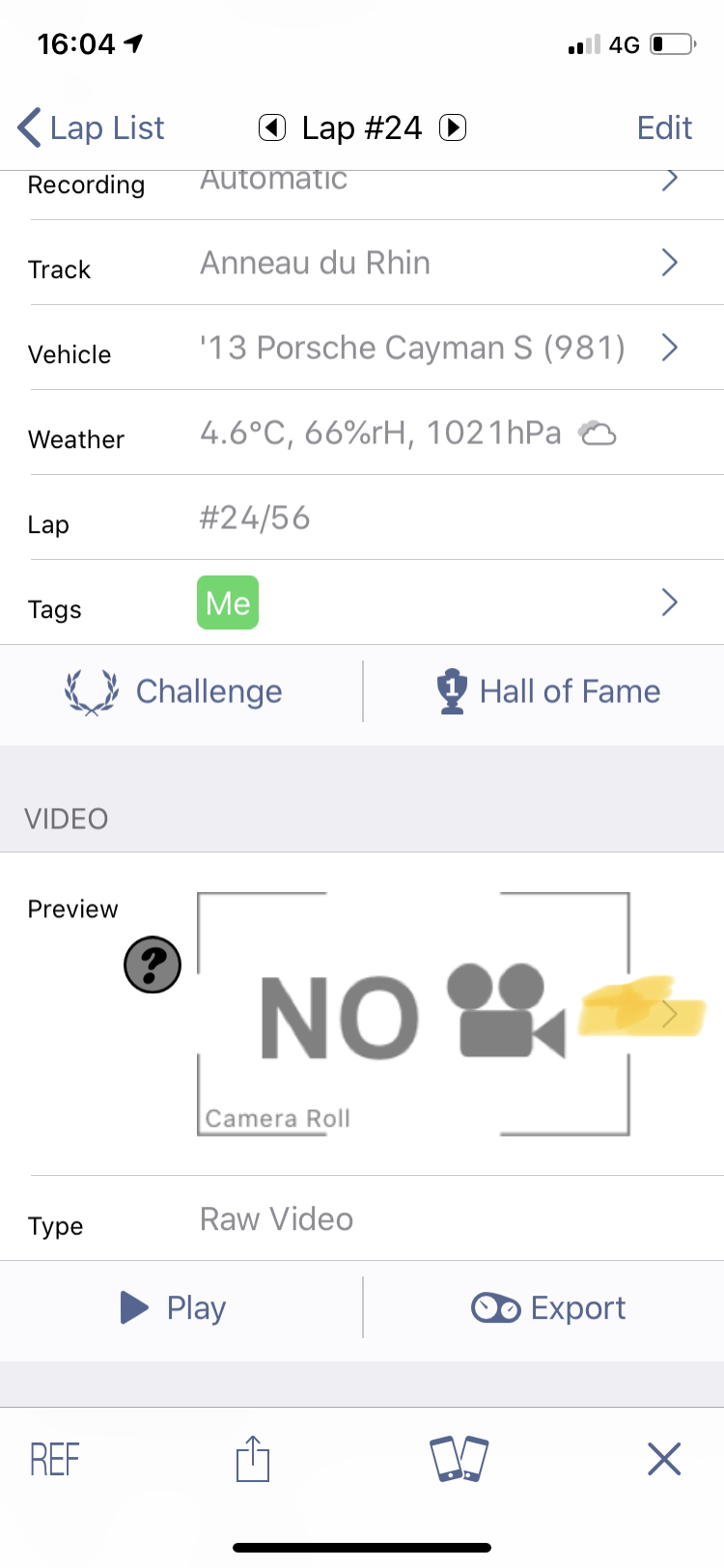This screenshot has height=1568, width=724.
Task: Start a Challenge with this lap
Action: [x=175, y=691]
